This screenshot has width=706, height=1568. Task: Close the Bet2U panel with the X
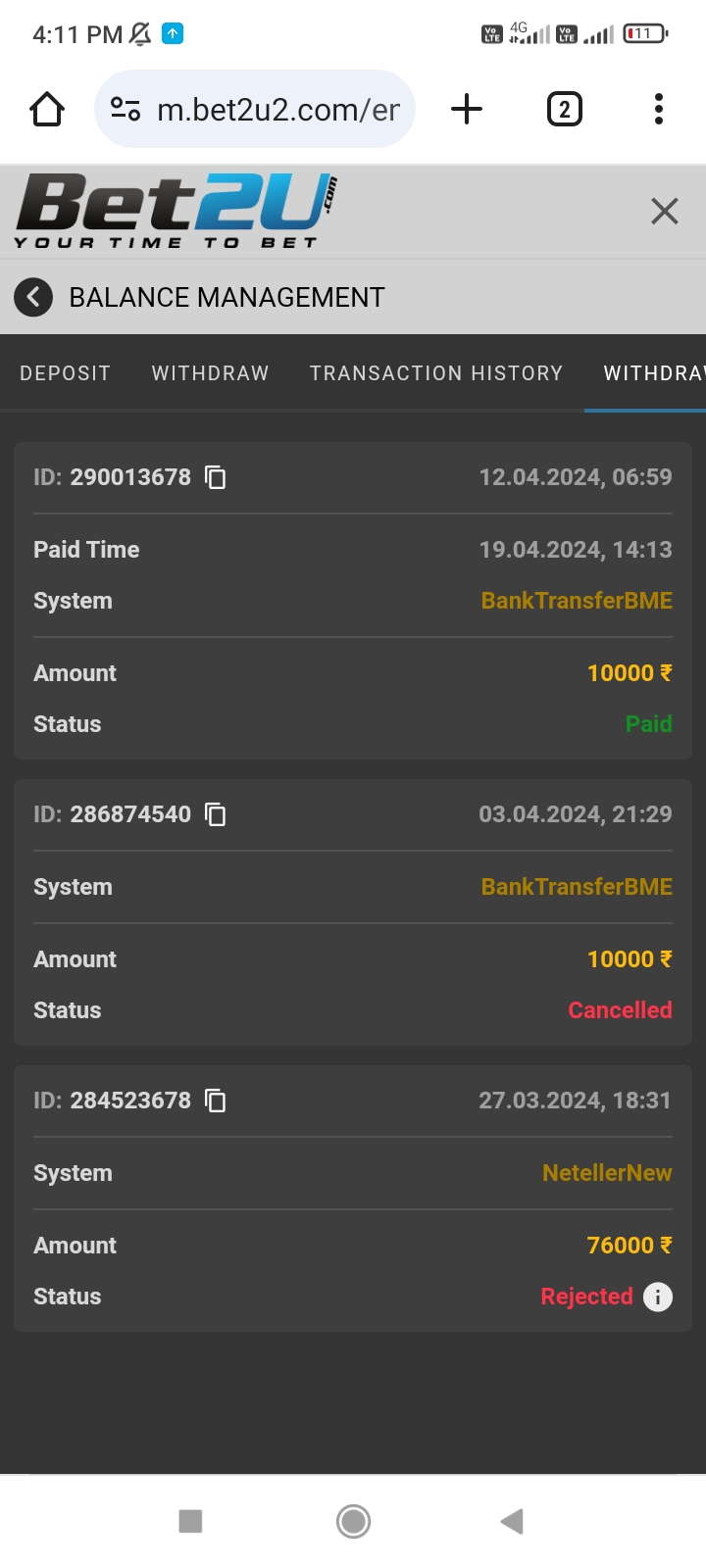(665, 211)
